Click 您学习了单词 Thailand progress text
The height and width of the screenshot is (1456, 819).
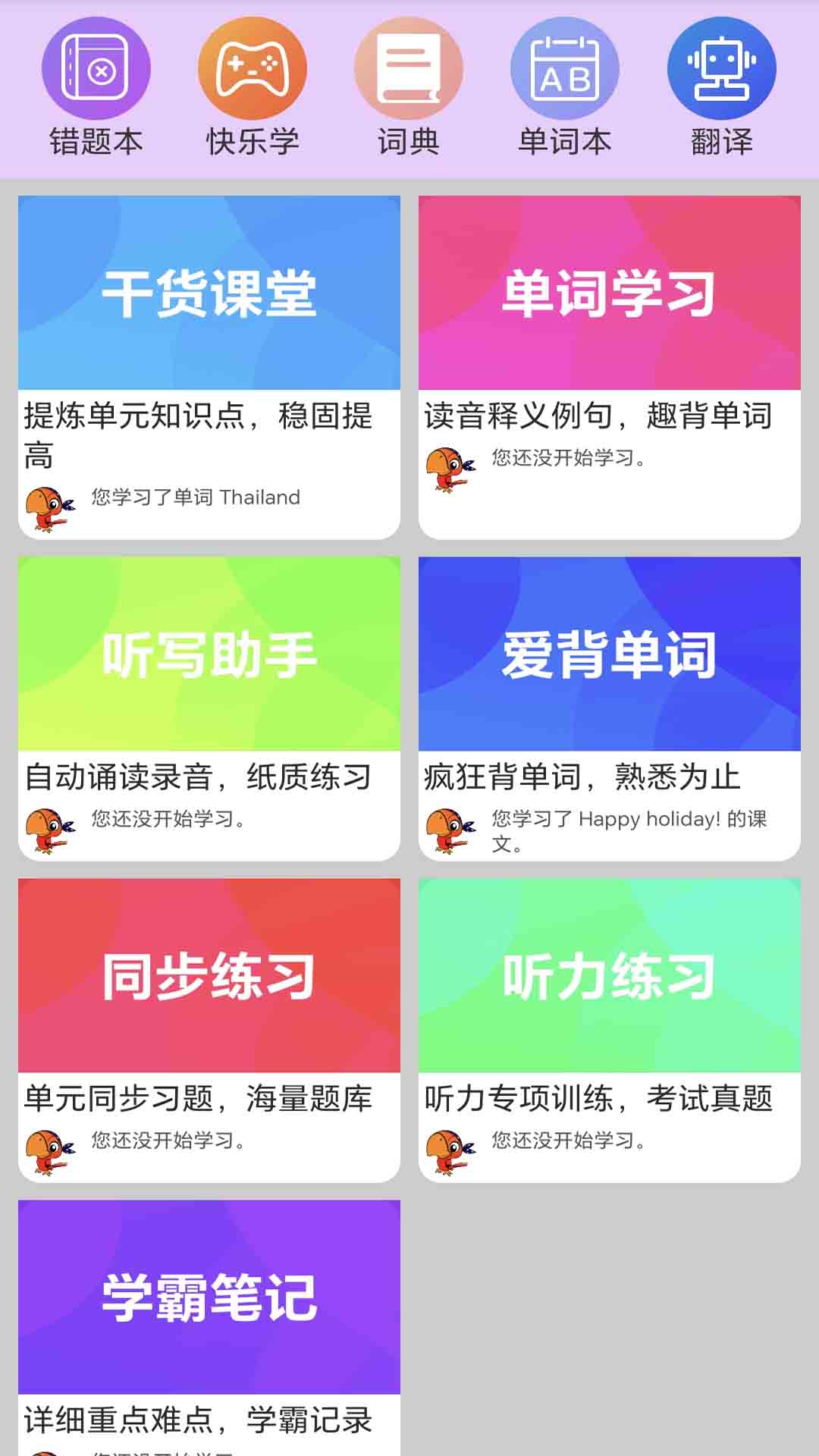(194, 498)
